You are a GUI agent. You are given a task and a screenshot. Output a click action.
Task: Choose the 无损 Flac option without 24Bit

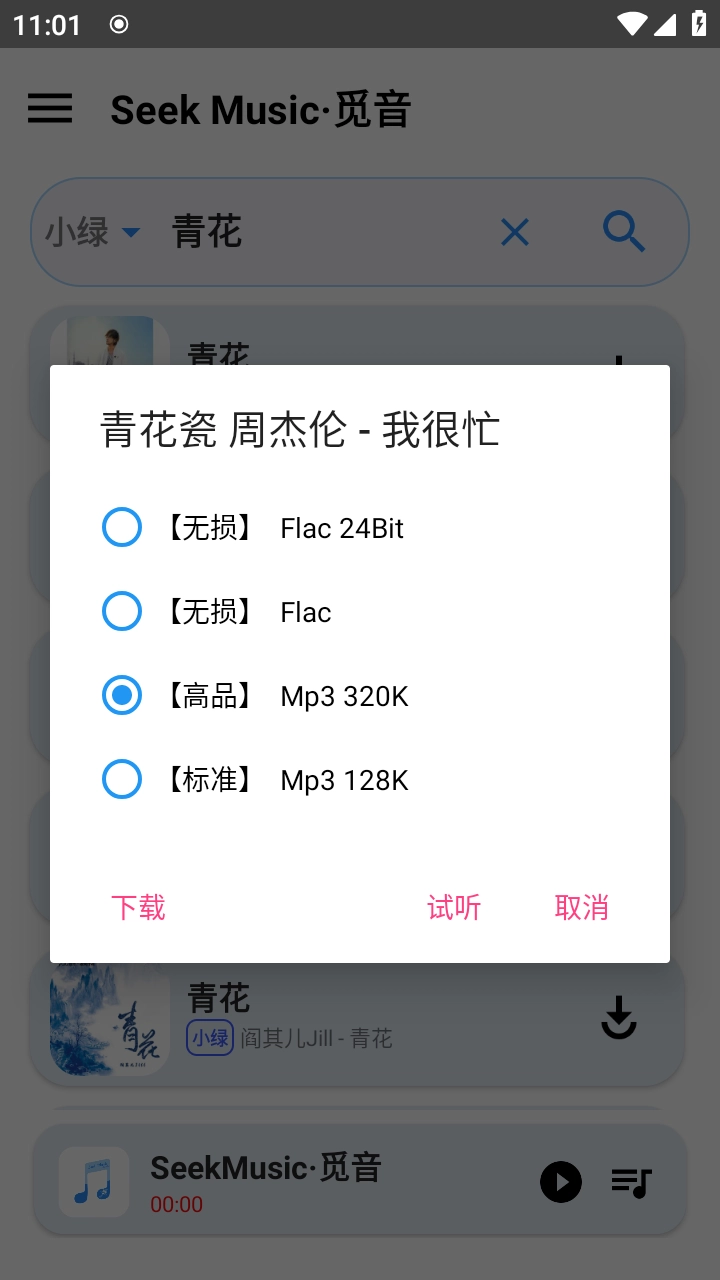[x=122, y=611]
